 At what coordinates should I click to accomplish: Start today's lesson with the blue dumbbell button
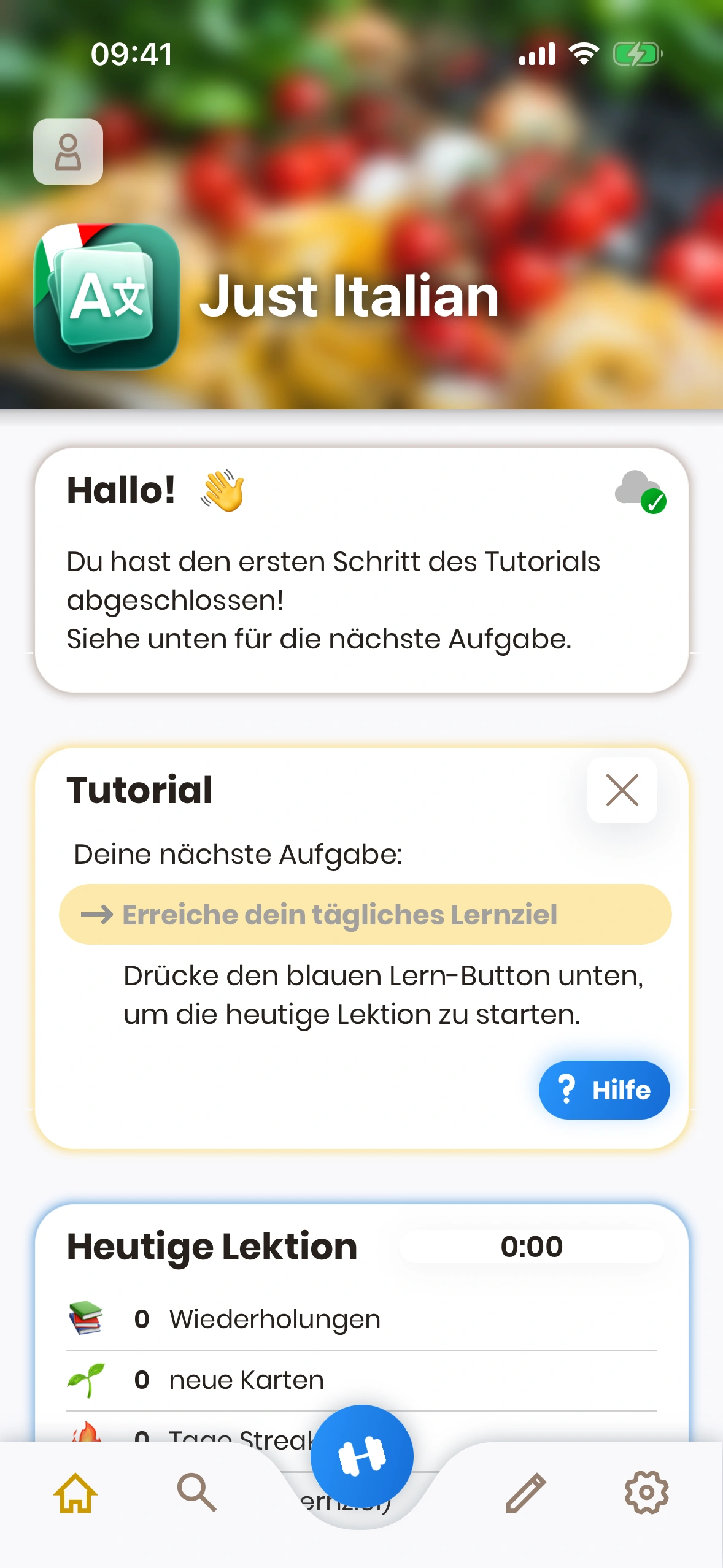click(362, 1456)
